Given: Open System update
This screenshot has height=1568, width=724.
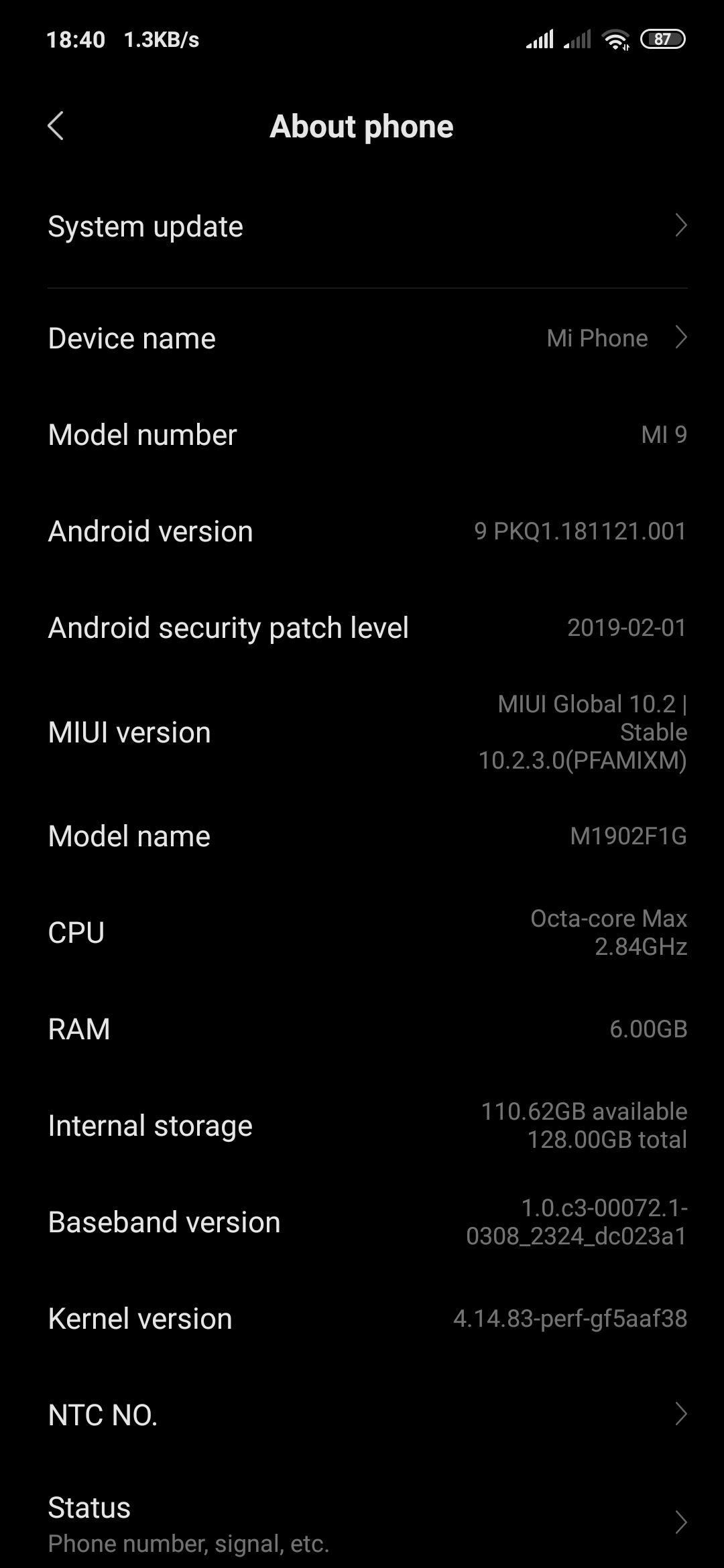Looking at the screenshot, I should point(362,226).
